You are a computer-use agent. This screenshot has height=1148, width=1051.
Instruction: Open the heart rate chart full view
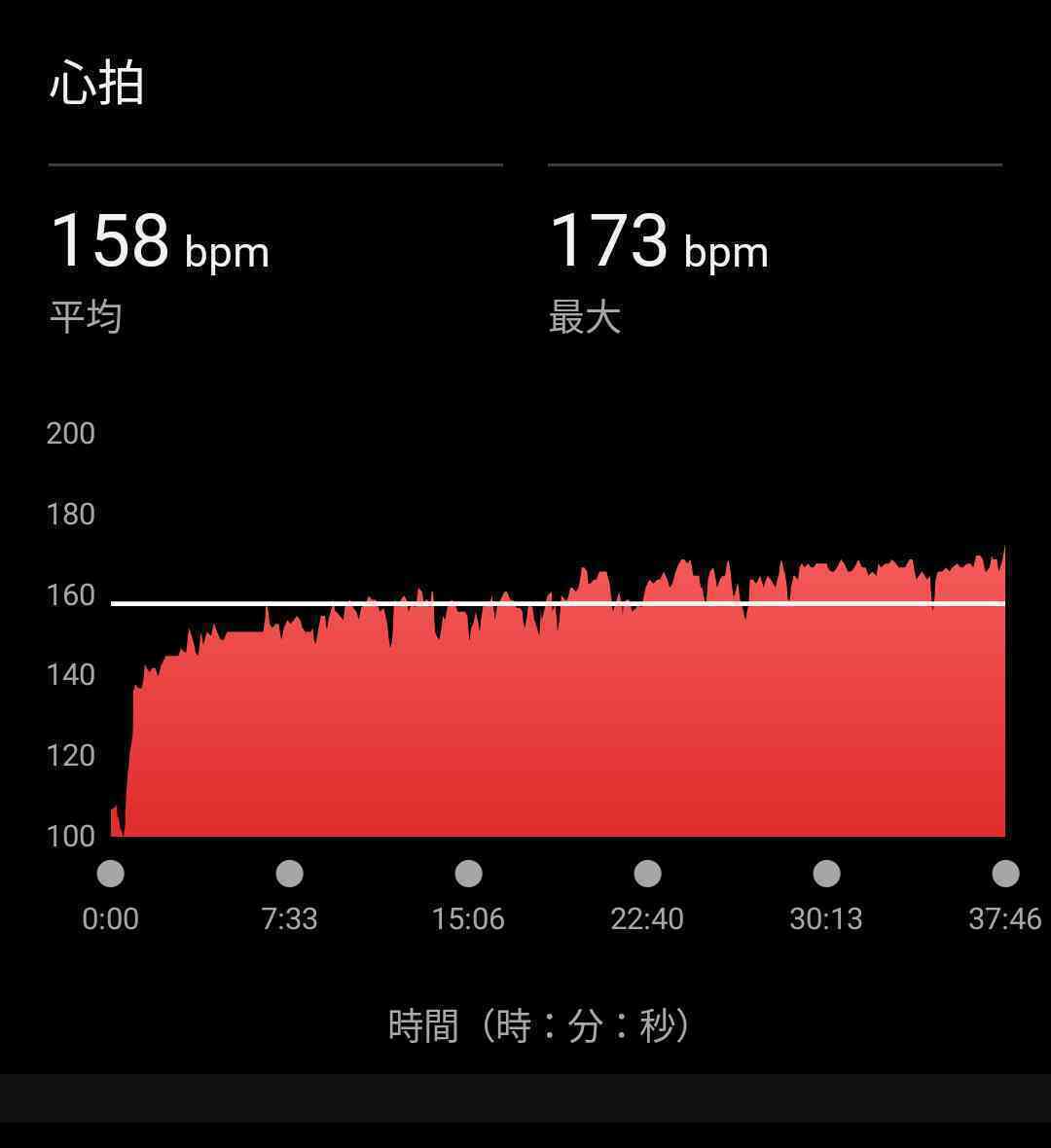(557, 700)
